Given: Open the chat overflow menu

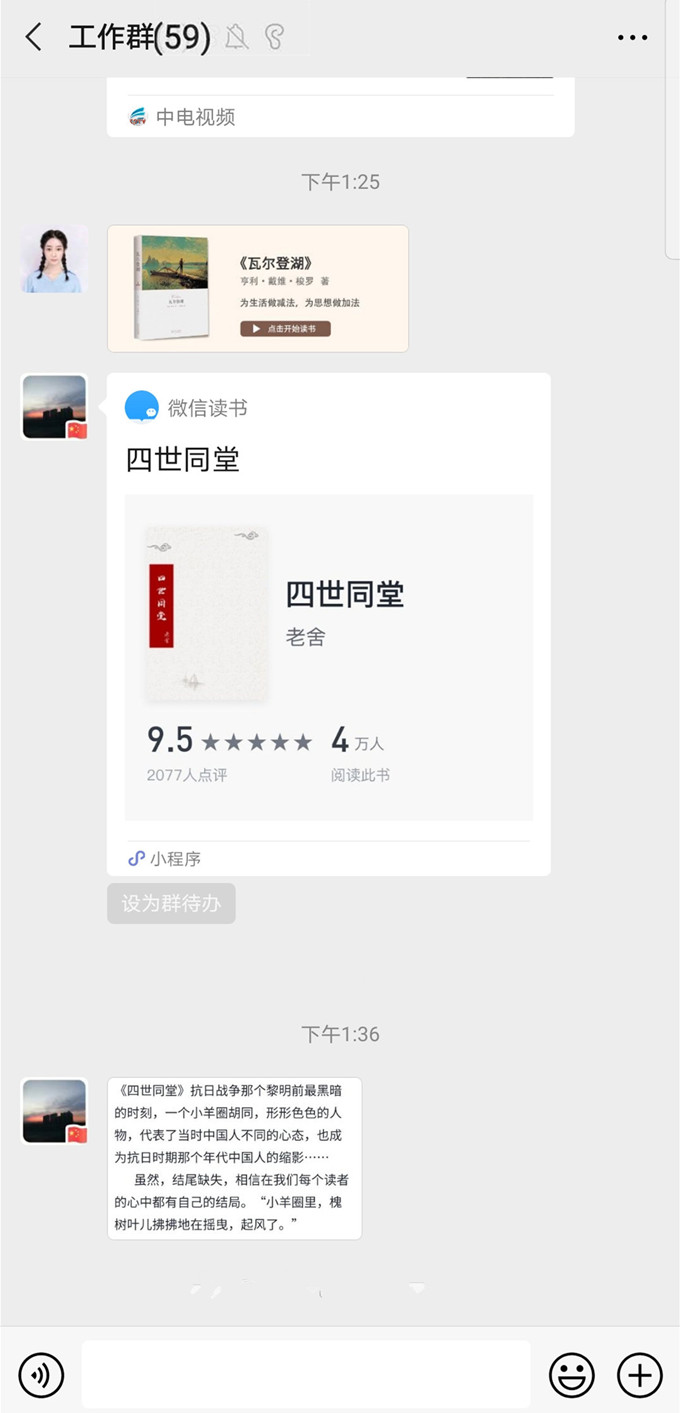Looking at the screenshot, I should (x=632, y=38).
